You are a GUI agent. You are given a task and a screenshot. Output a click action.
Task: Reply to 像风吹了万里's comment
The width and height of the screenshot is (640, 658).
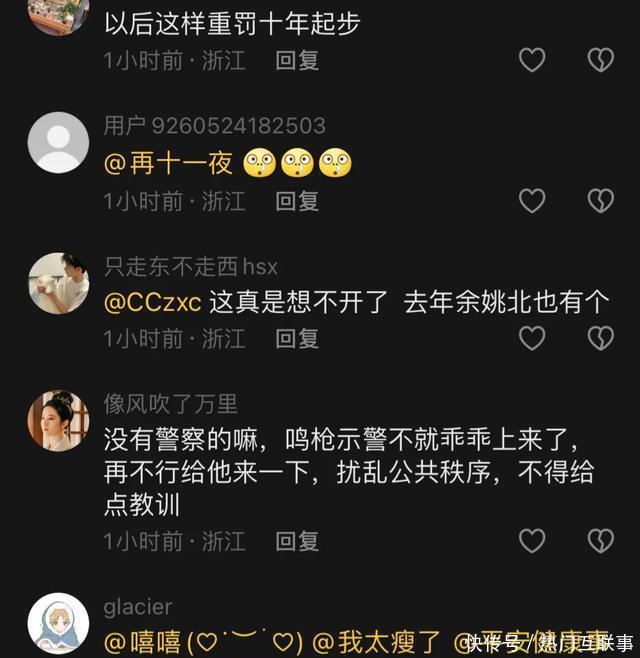coord(297,541)
